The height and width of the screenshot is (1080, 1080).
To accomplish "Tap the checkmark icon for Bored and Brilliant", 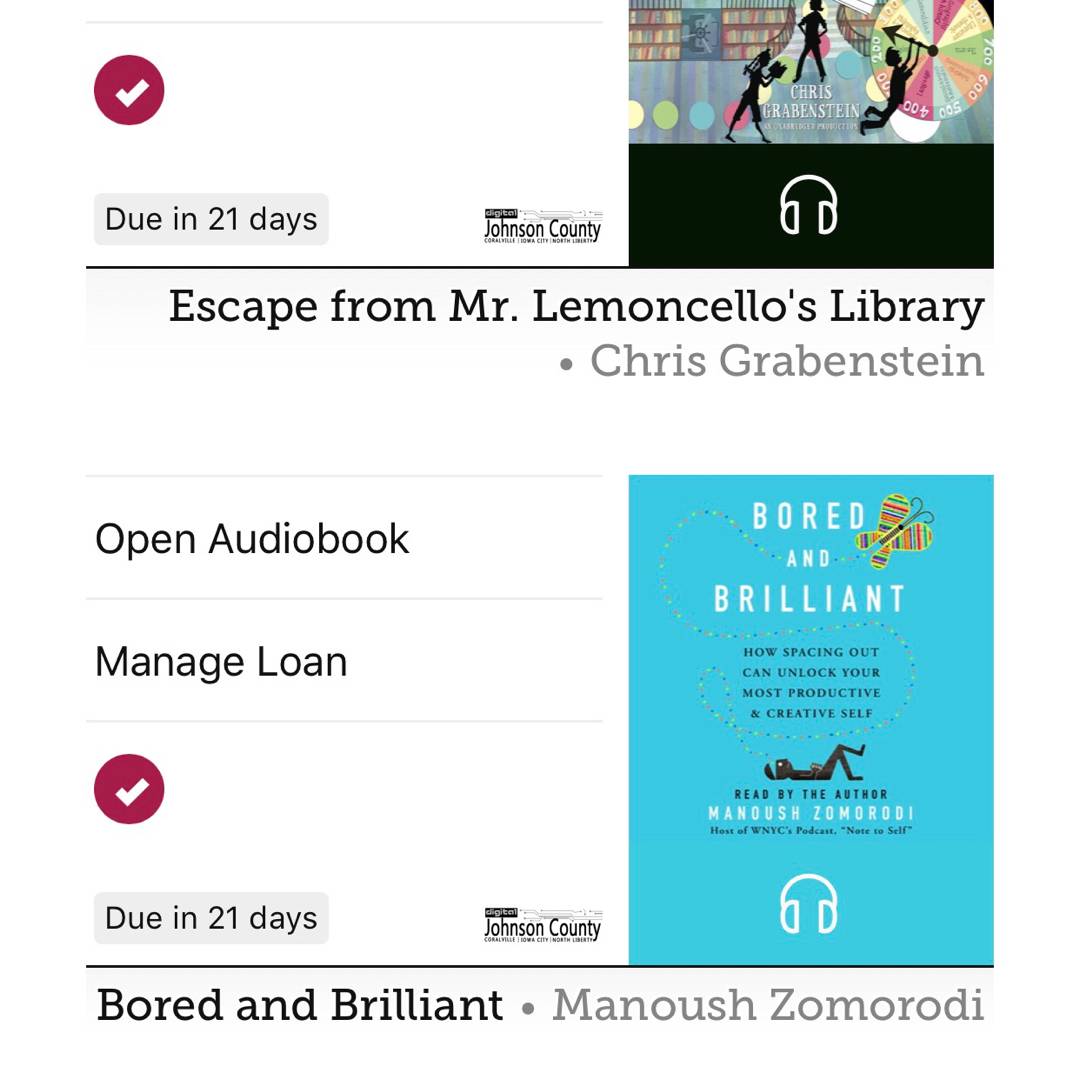I will pos(129,789).
